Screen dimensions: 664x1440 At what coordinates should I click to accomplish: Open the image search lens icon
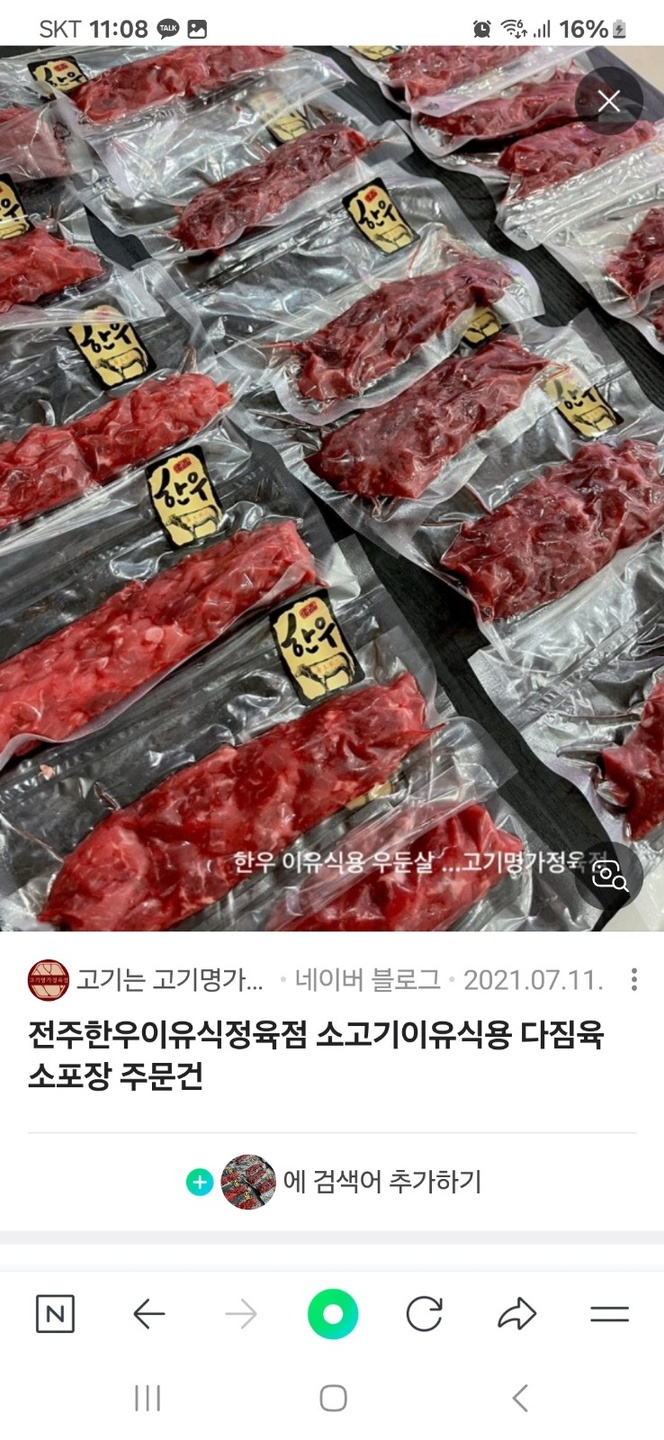[x=609, y=877]
